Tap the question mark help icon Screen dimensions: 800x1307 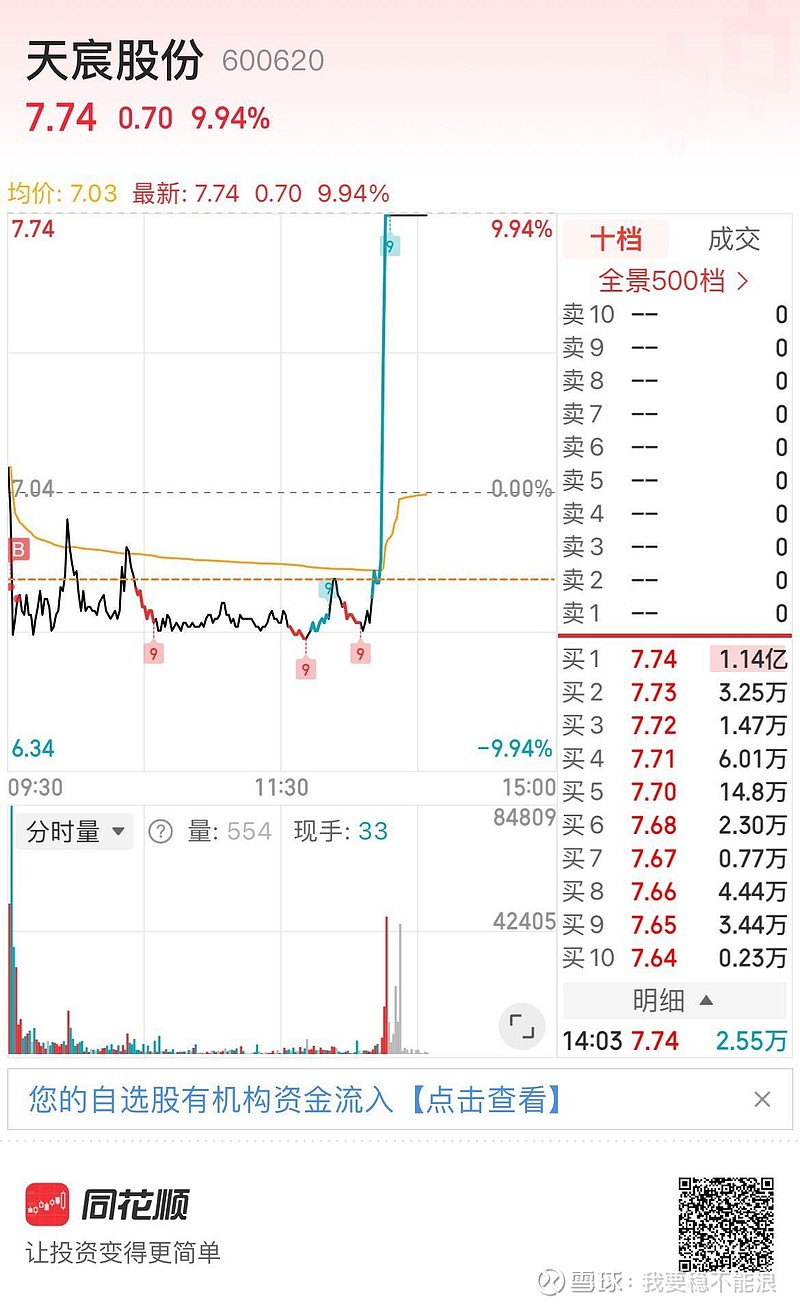pos(160,831)
